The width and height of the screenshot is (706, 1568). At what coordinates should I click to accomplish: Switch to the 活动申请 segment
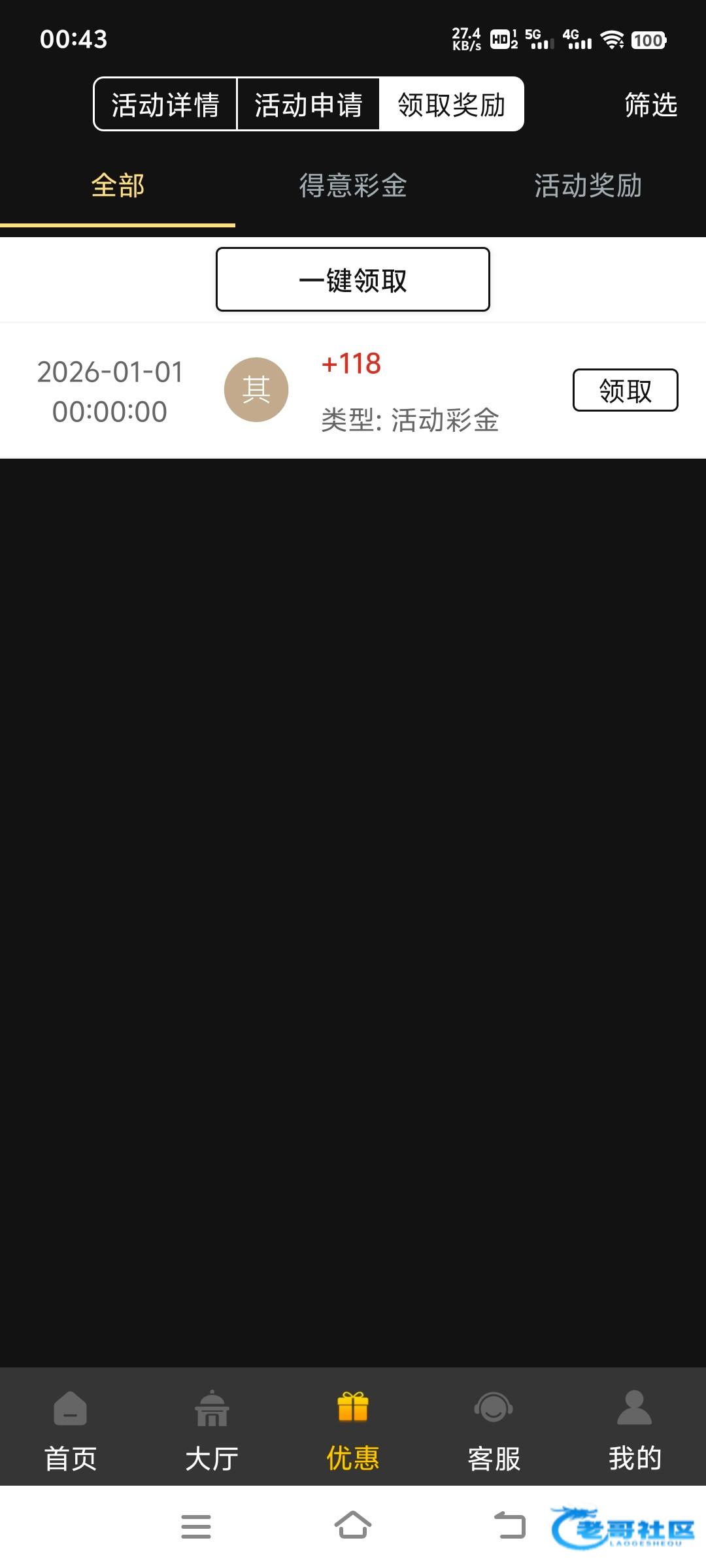[x=308, y=105]
